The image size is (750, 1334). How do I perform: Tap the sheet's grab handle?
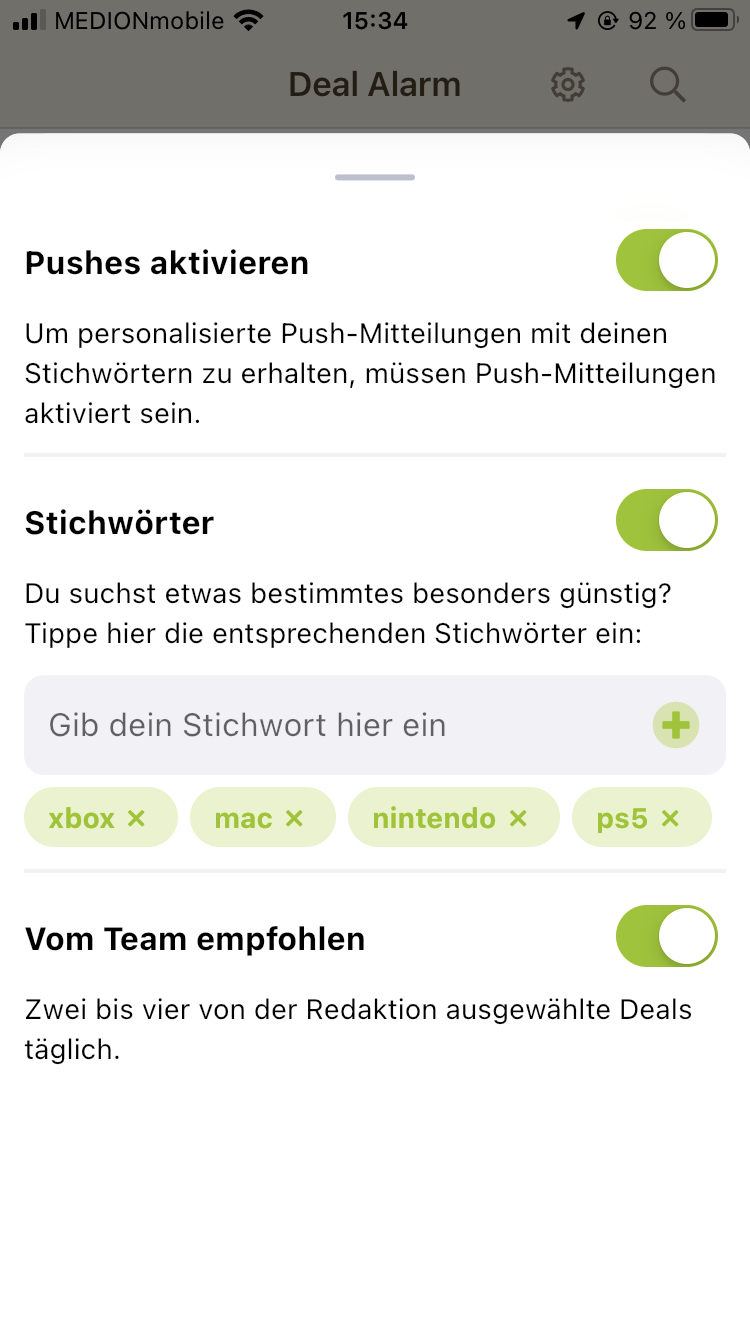click(x=375, y=178)
